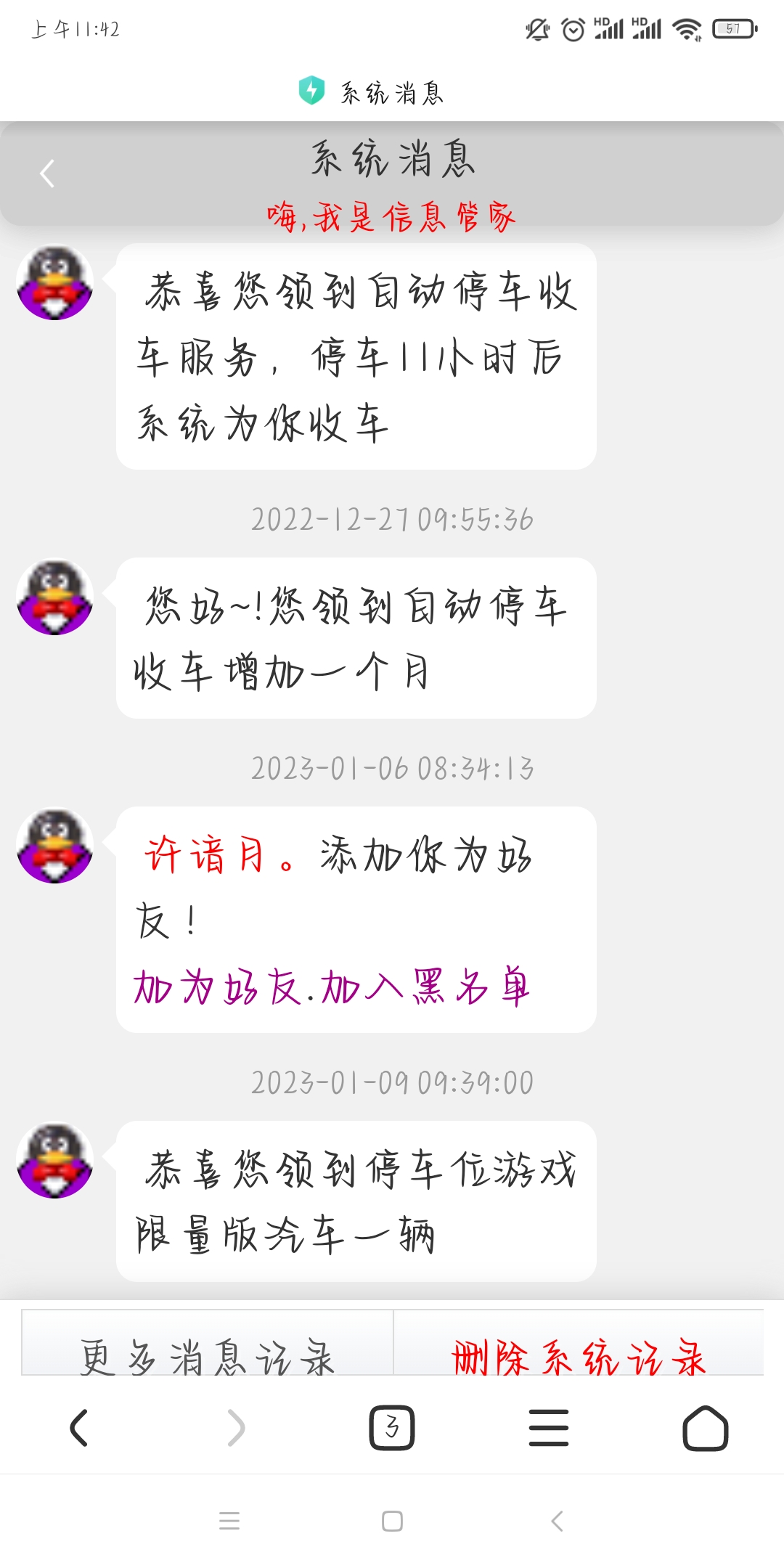The height and width of the screenshot is (1568, 784).
Task: Select 删除系统记录
Action: (x=579, y=1355)
